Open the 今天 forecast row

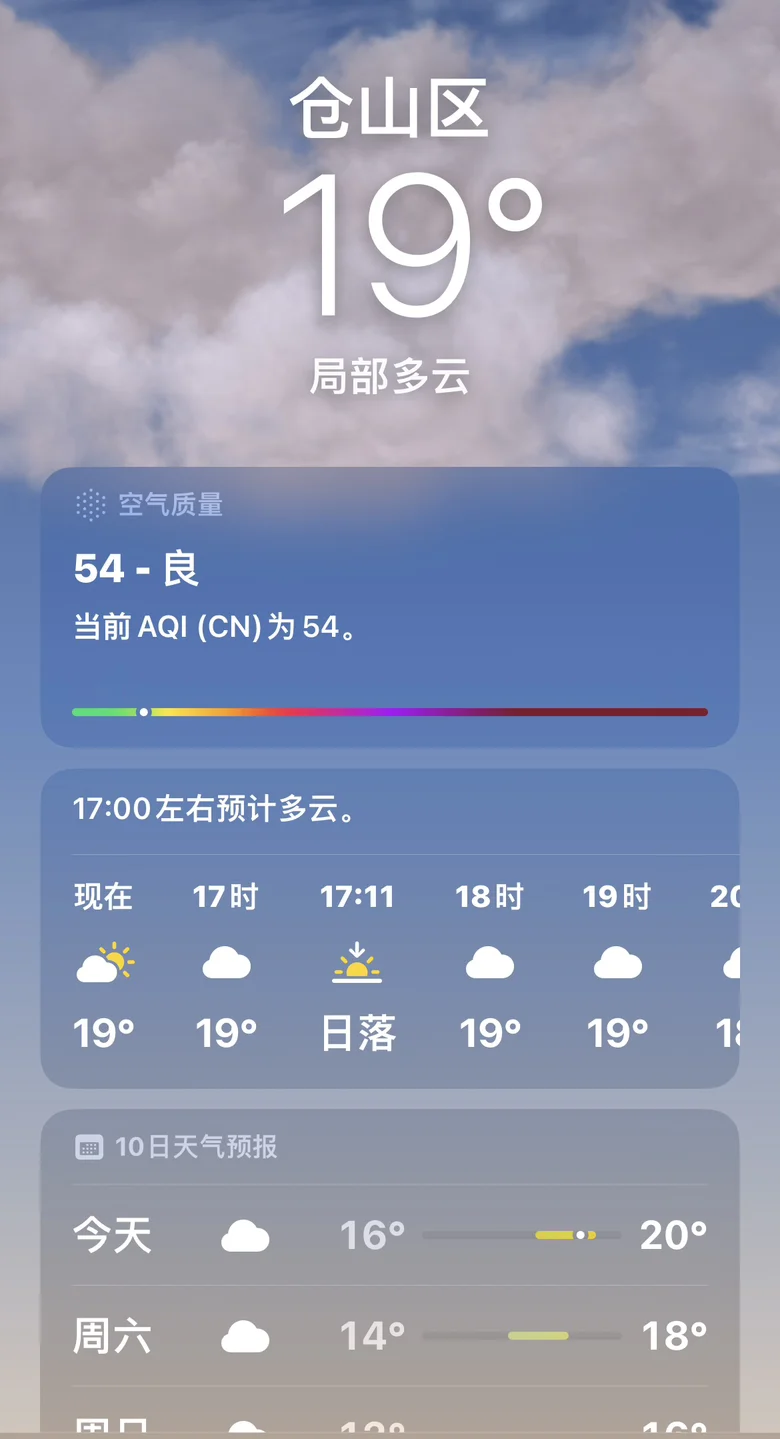[x=389, y=1235]
